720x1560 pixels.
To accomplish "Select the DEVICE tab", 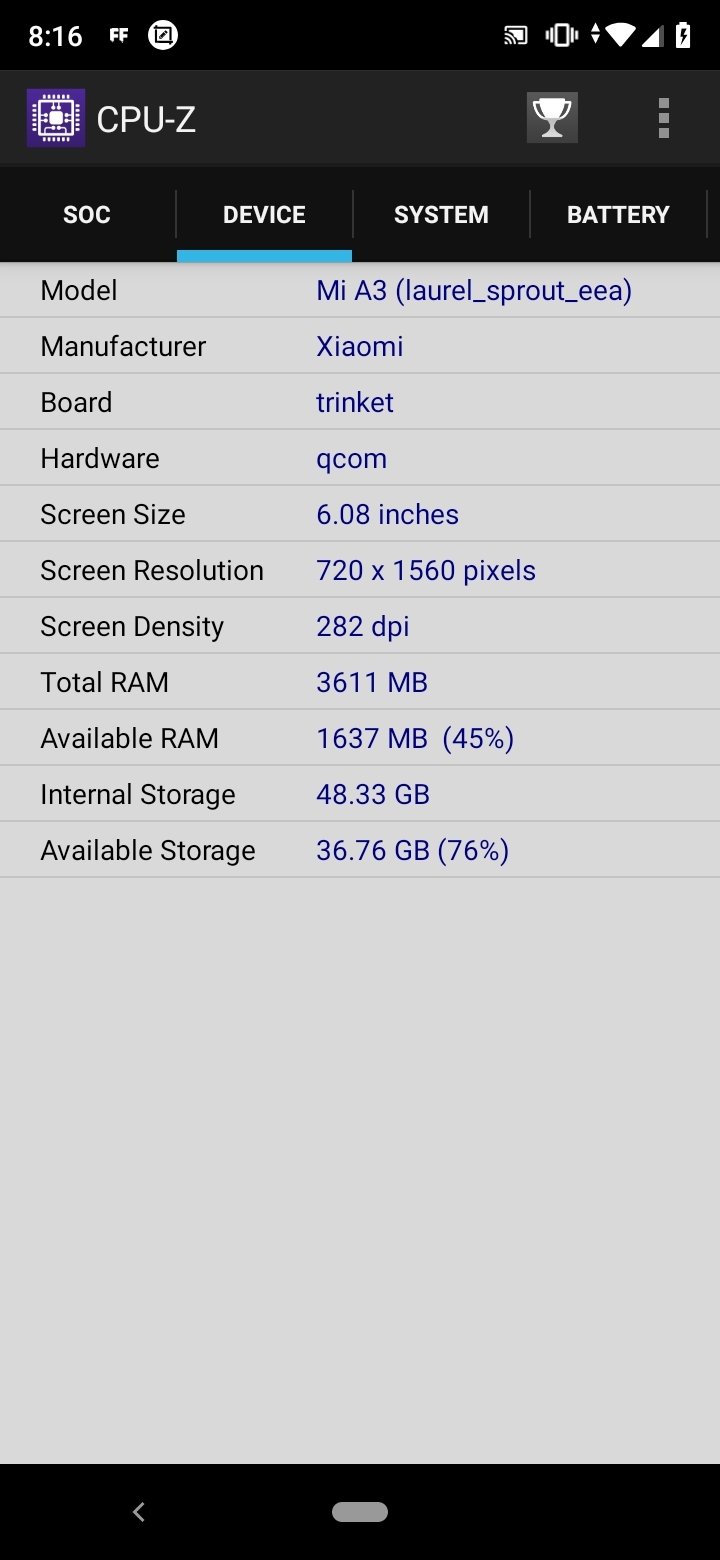I will coord(264,214).
